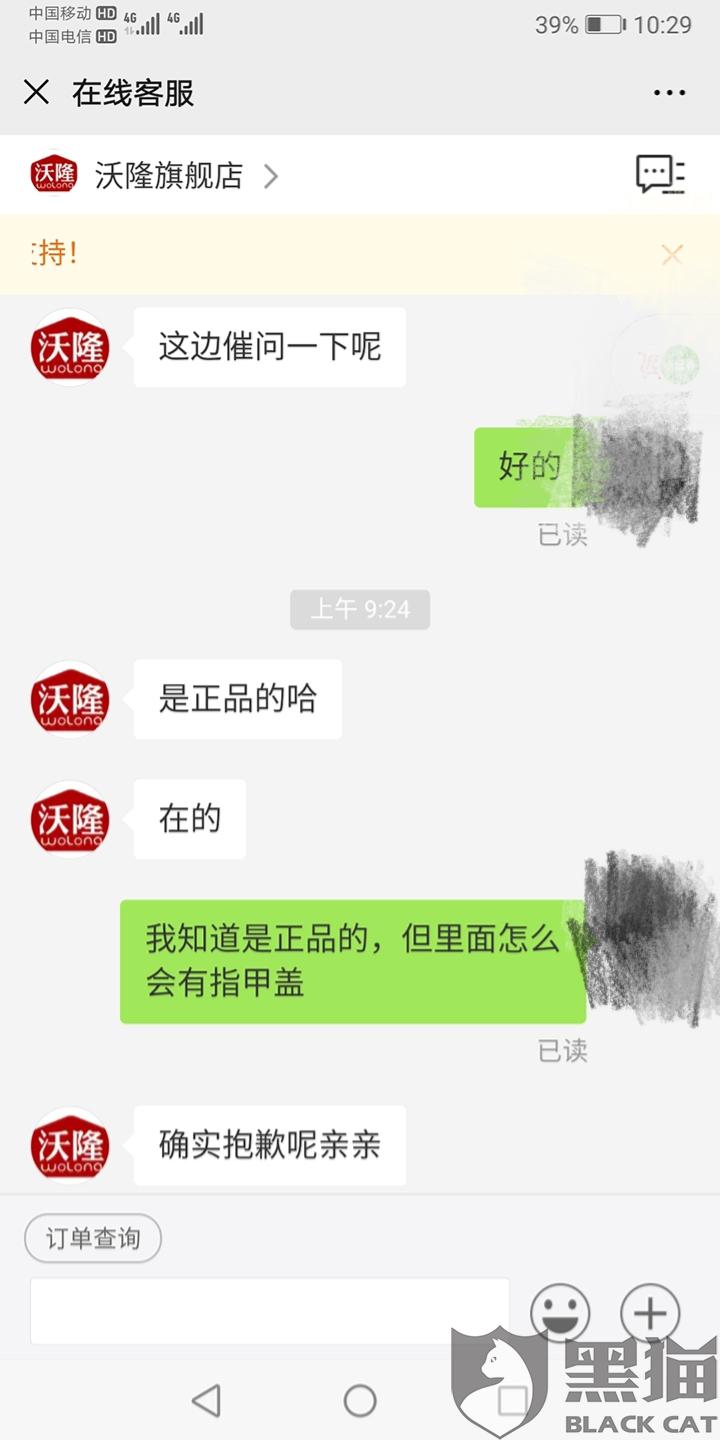The width and height of the screenshot is (720, 1440).
Task: Focus the message text input box
Action: click(x=269, y=1311)
